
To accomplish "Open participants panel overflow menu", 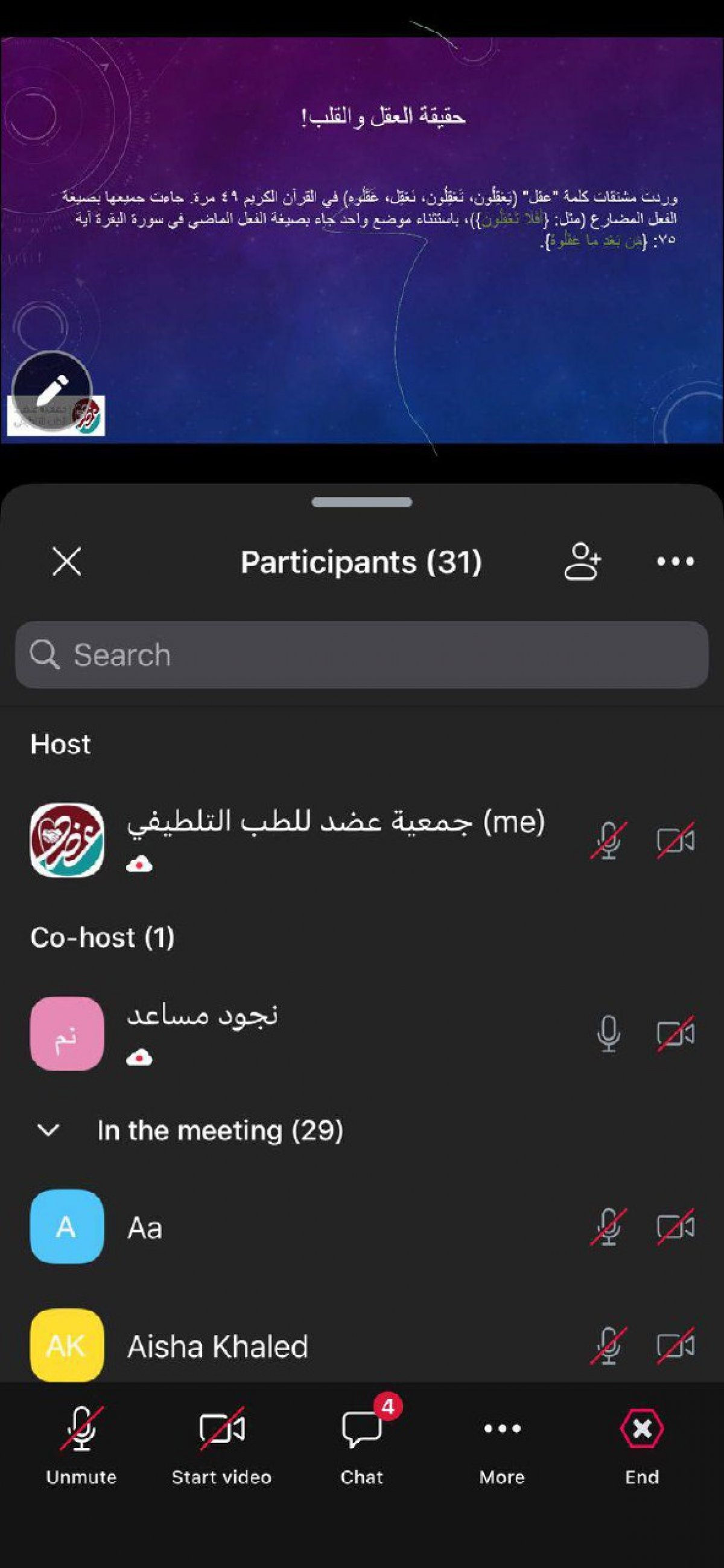I will tap(675, 561).
